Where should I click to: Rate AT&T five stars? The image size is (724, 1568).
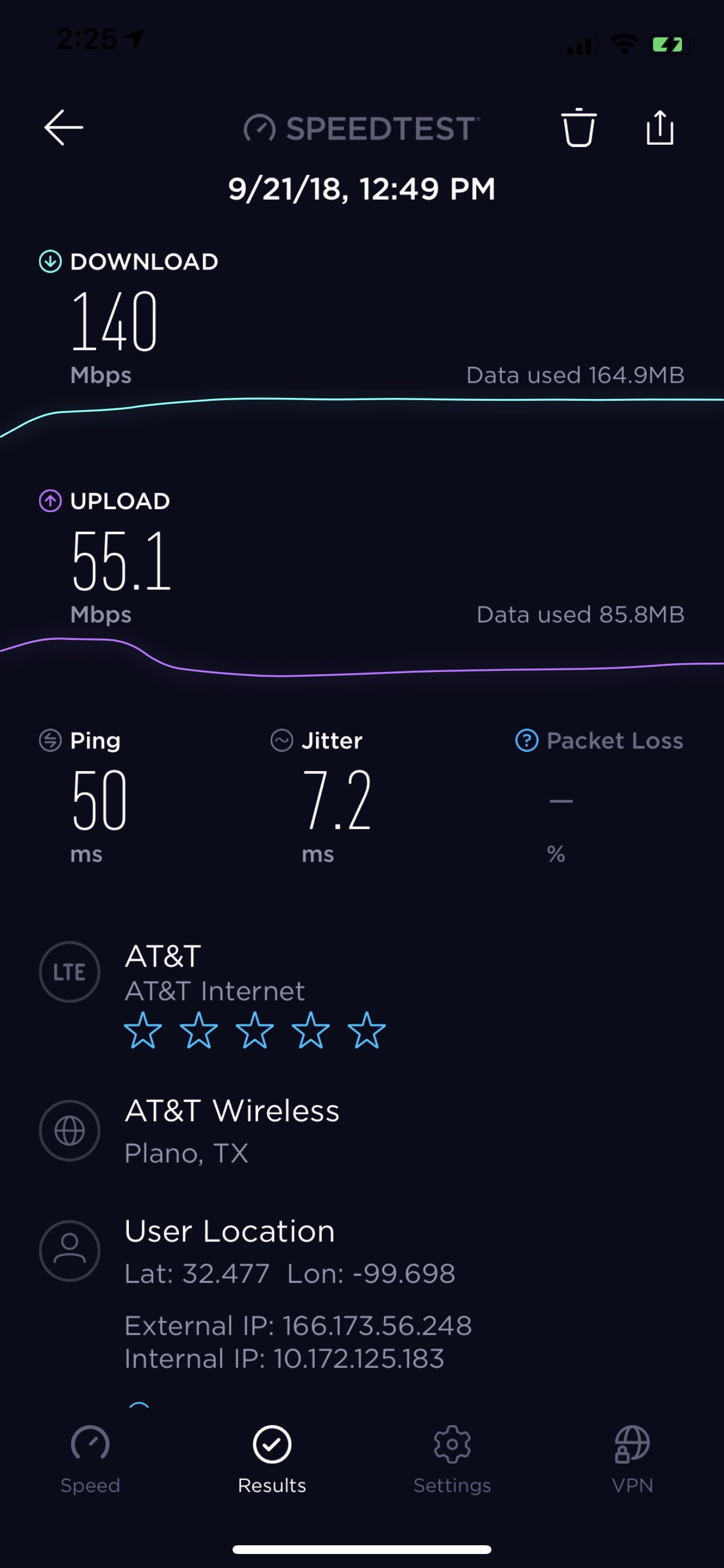pyautogui.click(x=366, y=1030)
